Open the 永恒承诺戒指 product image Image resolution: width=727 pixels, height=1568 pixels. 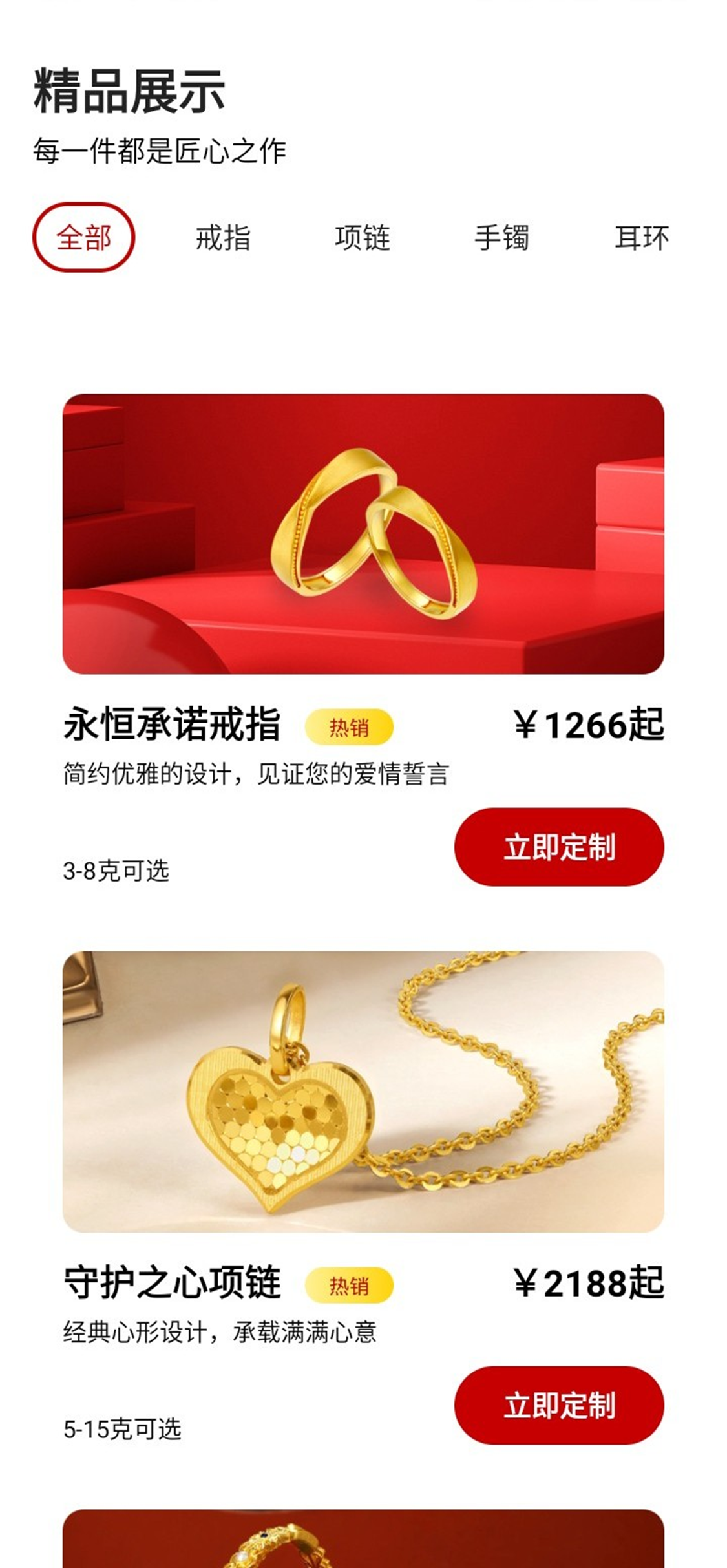pos(363,533)
